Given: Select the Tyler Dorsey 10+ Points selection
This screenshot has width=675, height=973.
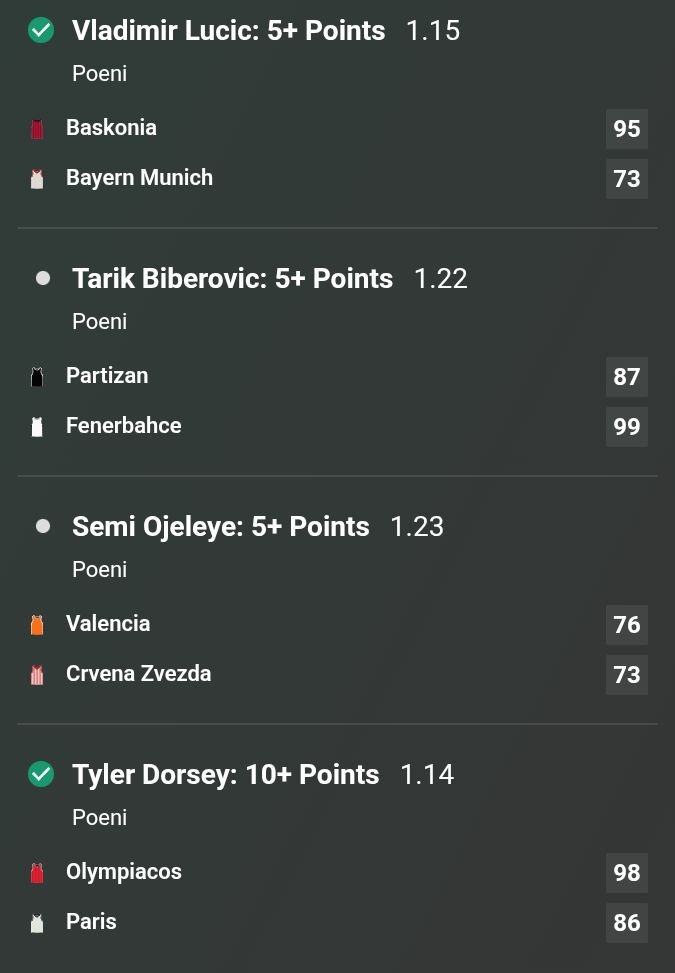Looking at the screenshot, I should pos(225,775).
